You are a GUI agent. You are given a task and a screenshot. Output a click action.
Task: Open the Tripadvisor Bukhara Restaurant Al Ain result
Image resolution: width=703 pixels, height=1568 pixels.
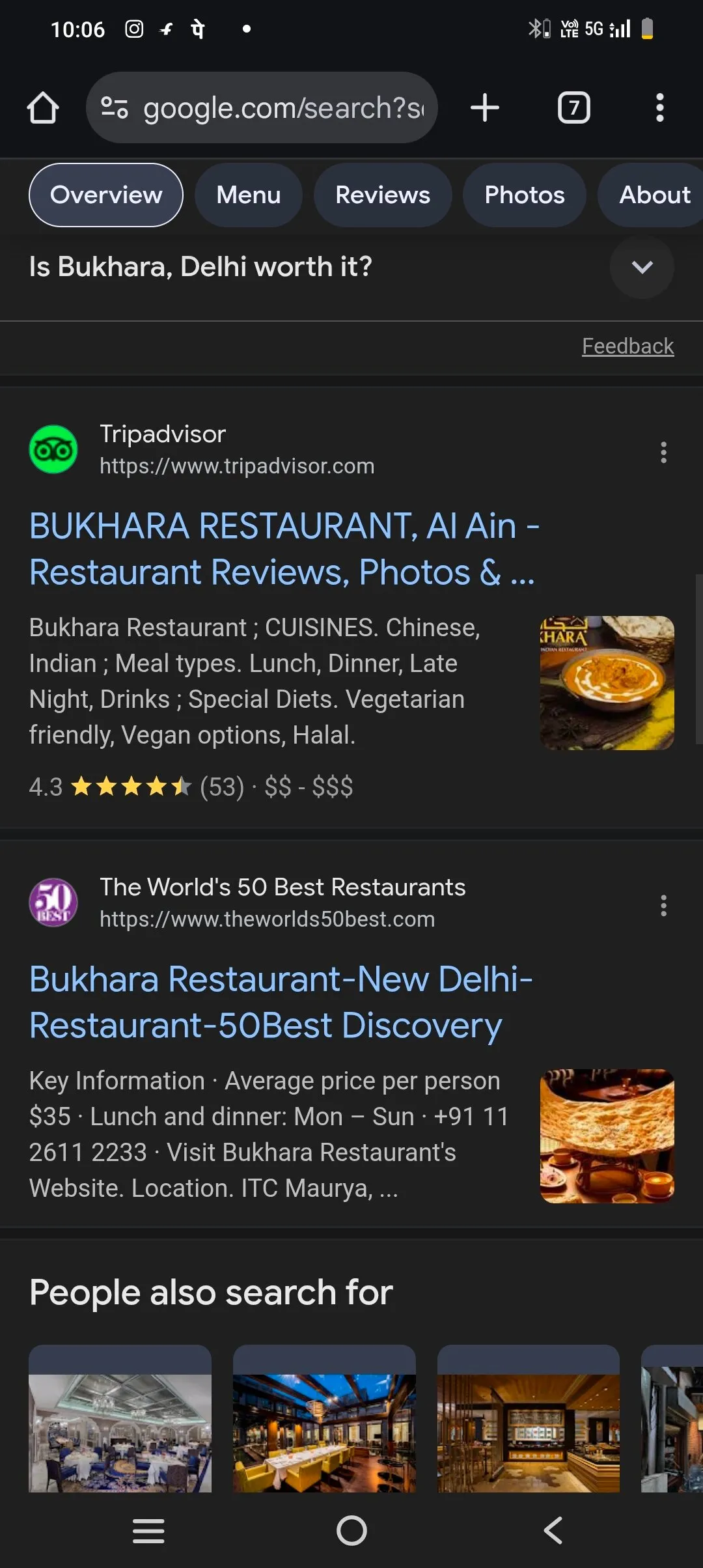point(283,548)
